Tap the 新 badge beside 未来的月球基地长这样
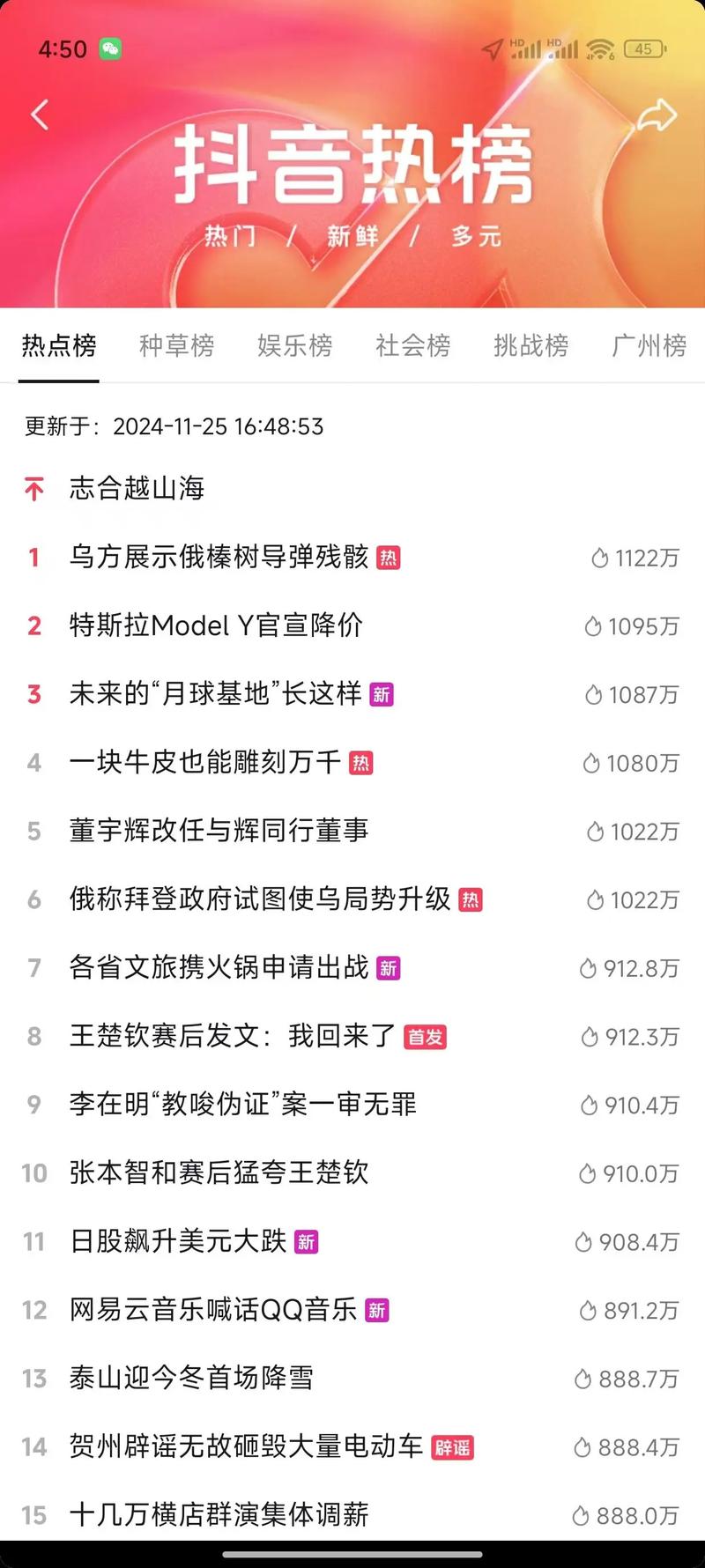This screenshot has width=705, height=1568. click(382, 694)
